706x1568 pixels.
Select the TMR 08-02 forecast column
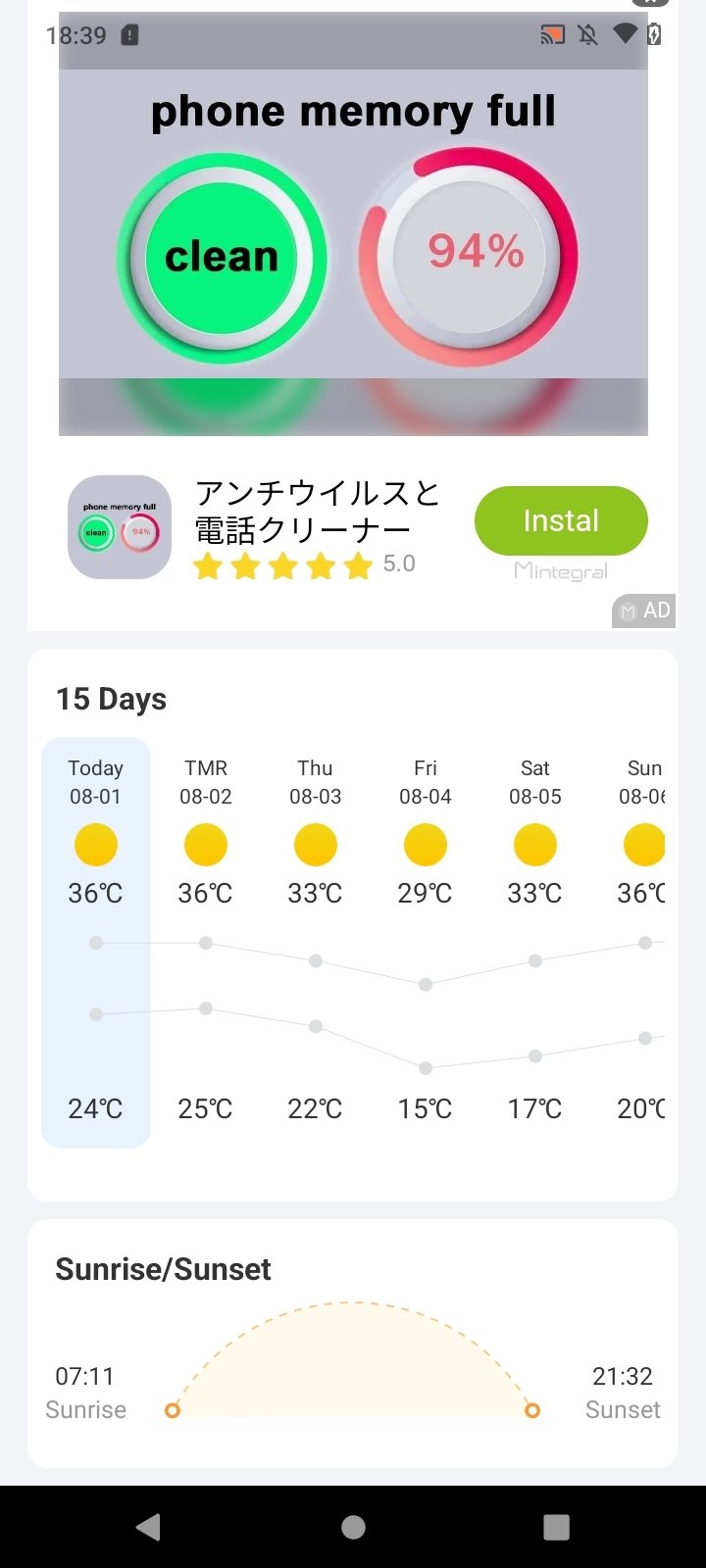(206, 942)
